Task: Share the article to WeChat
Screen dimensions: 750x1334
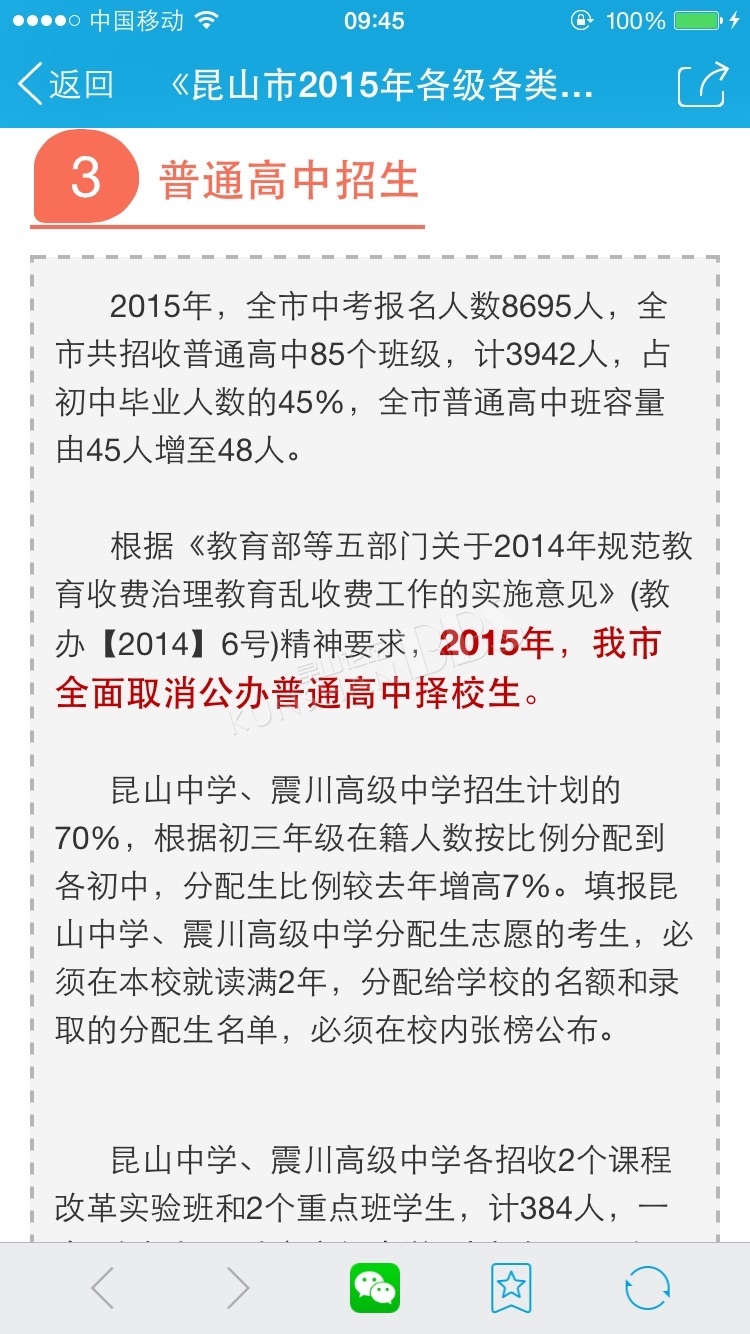Action: (375, 1288)
